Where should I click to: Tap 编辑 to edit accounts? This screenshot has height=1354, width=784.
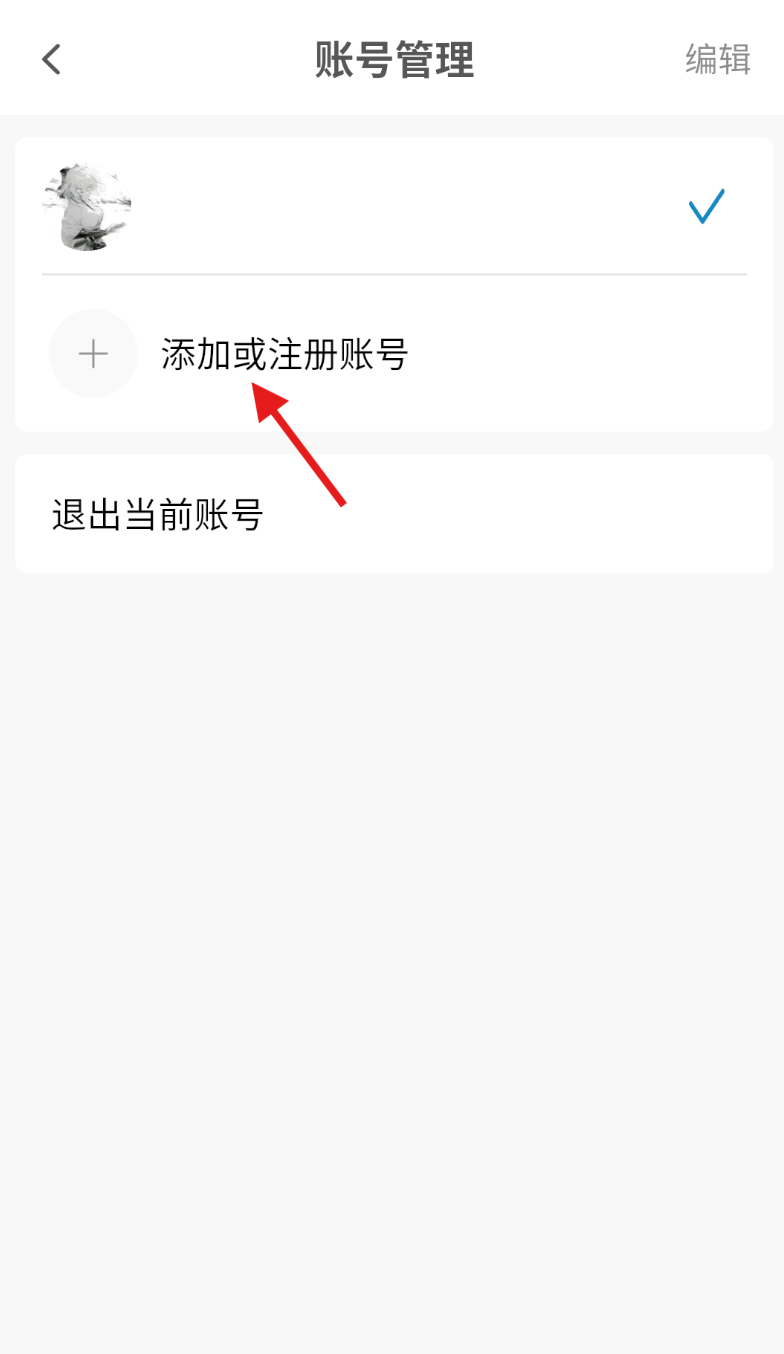pyautogui.click(x=717, y=60)
